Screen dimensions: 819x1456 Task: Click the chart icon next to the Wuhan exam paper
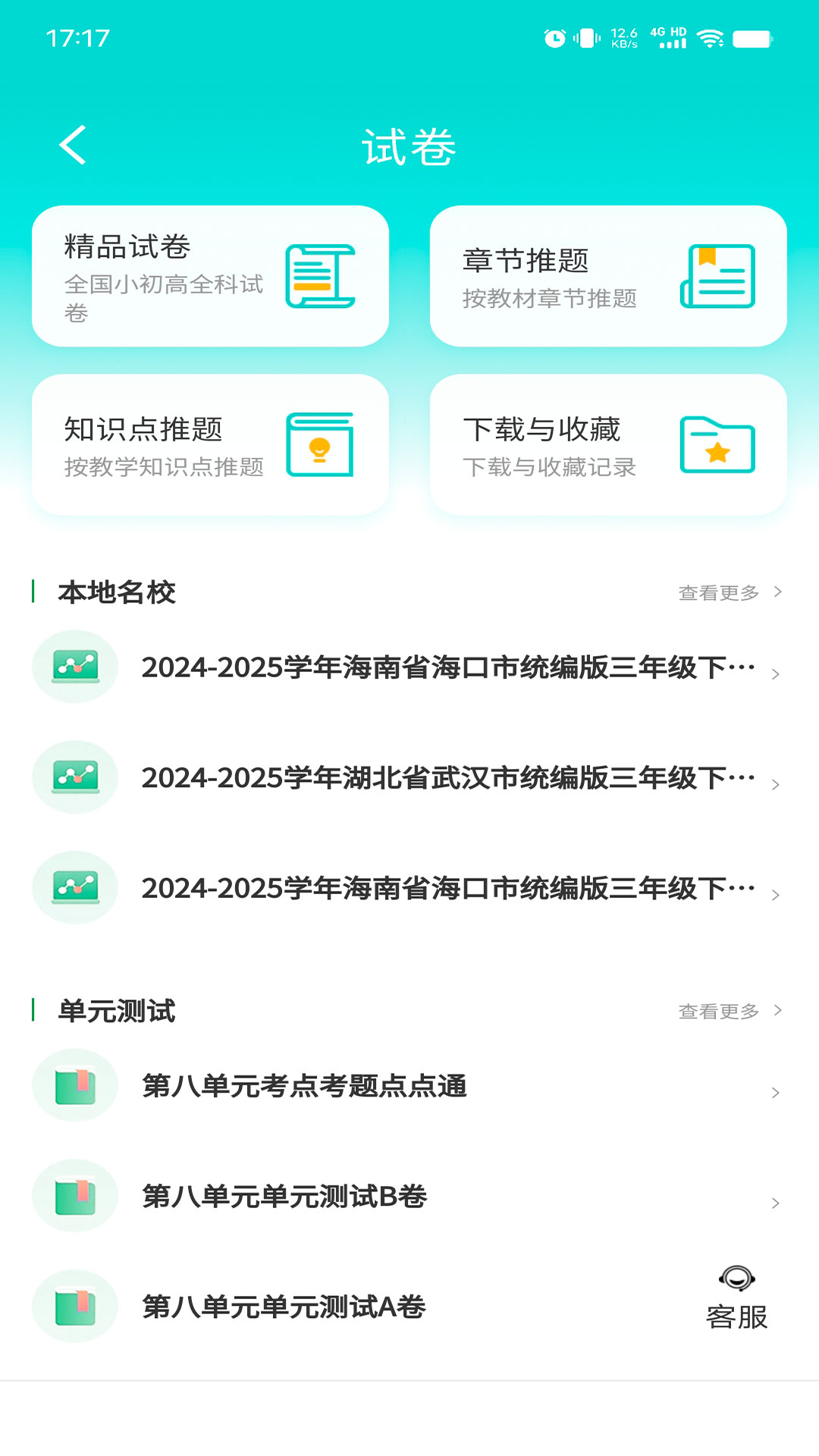[74, 777]
